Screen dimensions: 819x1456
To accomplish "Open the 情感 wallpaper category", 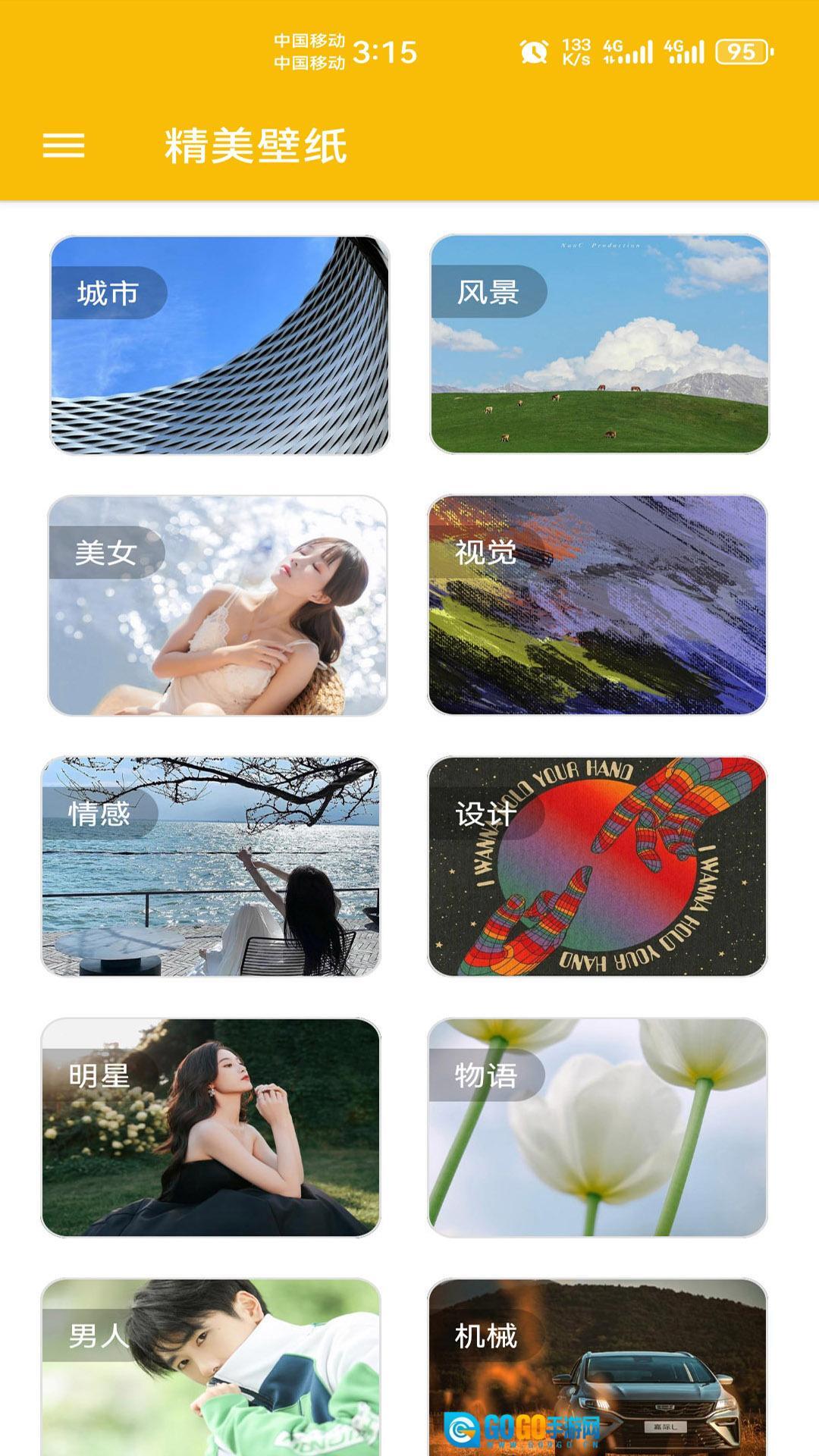I will [211, 866].
